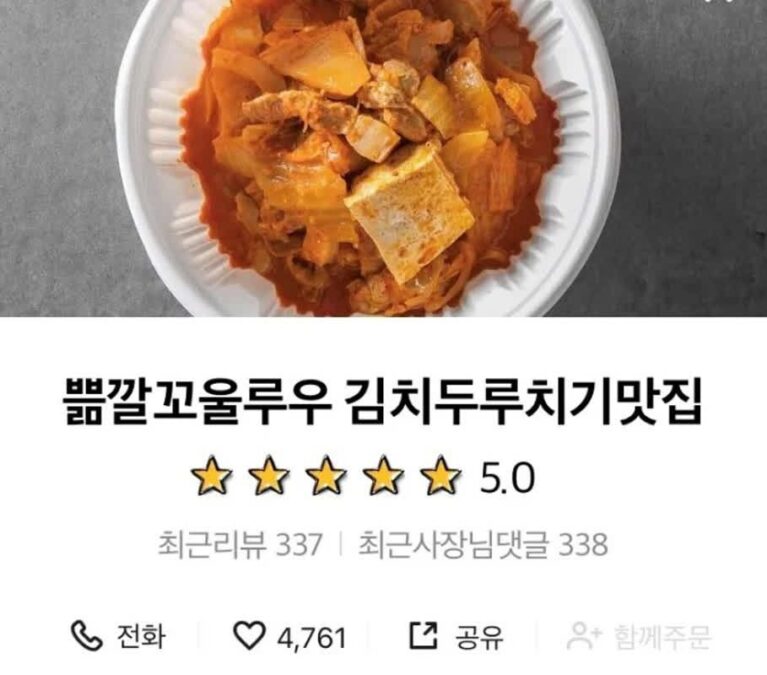Call the restaurant via 전화
This screenshot has width=767, height=675.
(x=118, y=636)
